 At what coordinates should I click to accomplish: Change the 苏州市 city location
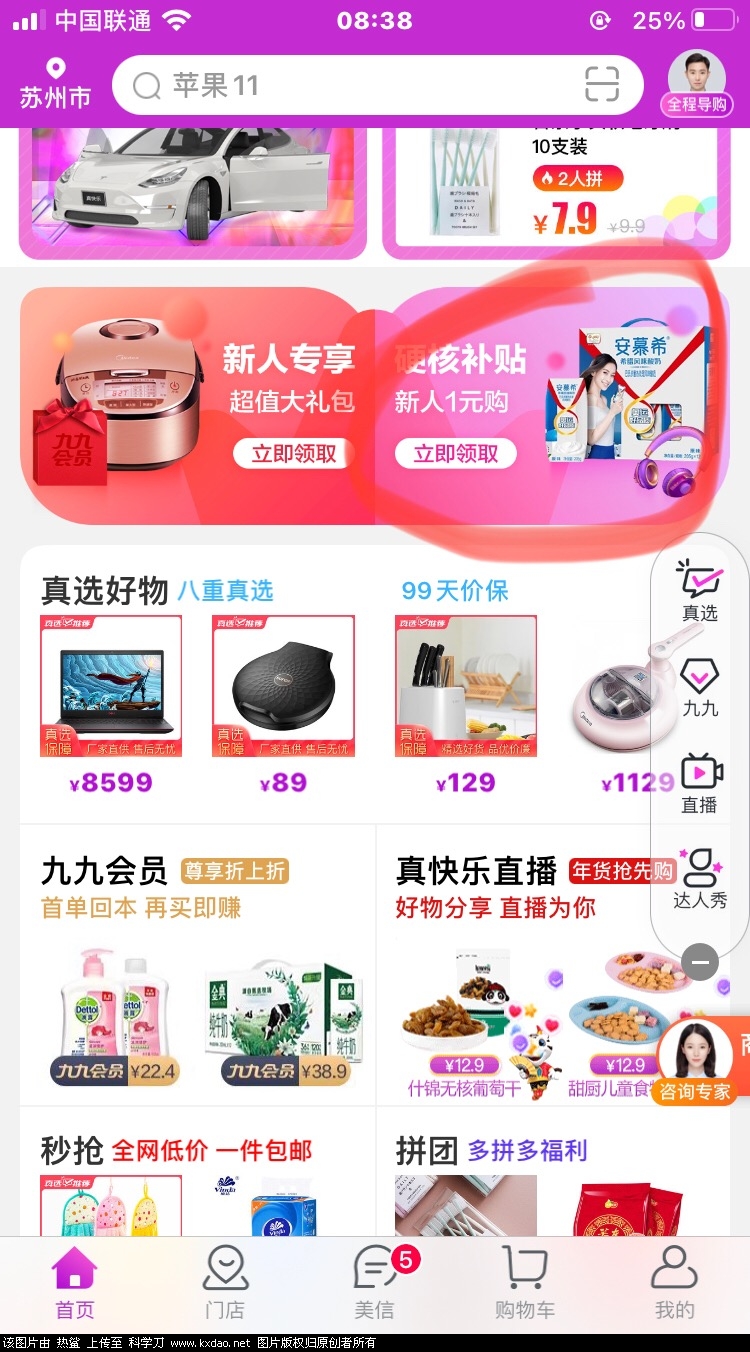[55, 84]
